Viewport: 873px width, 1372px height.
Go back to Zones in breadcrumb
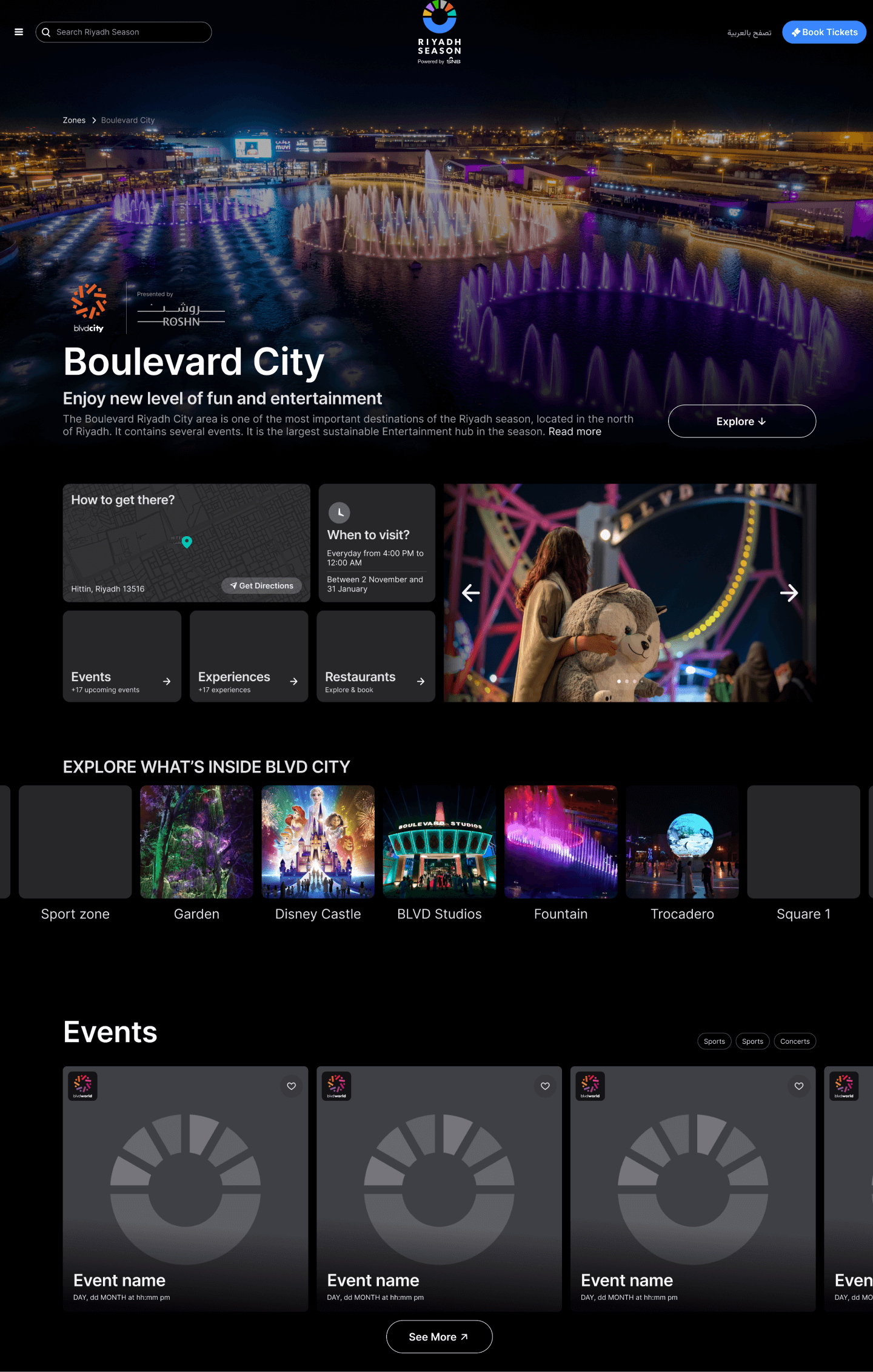click(x=74, y=120)
